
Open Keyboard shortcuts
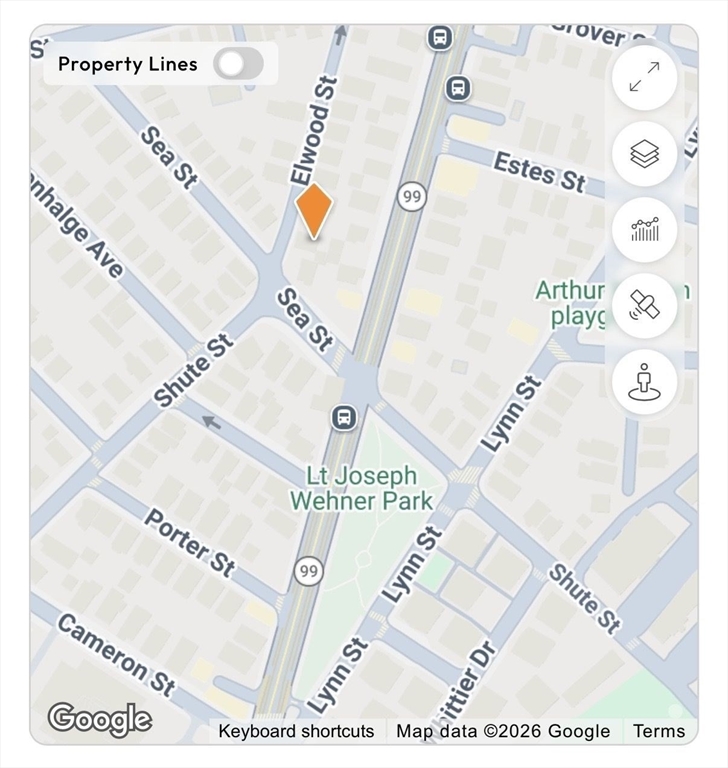tap(296, 731)
